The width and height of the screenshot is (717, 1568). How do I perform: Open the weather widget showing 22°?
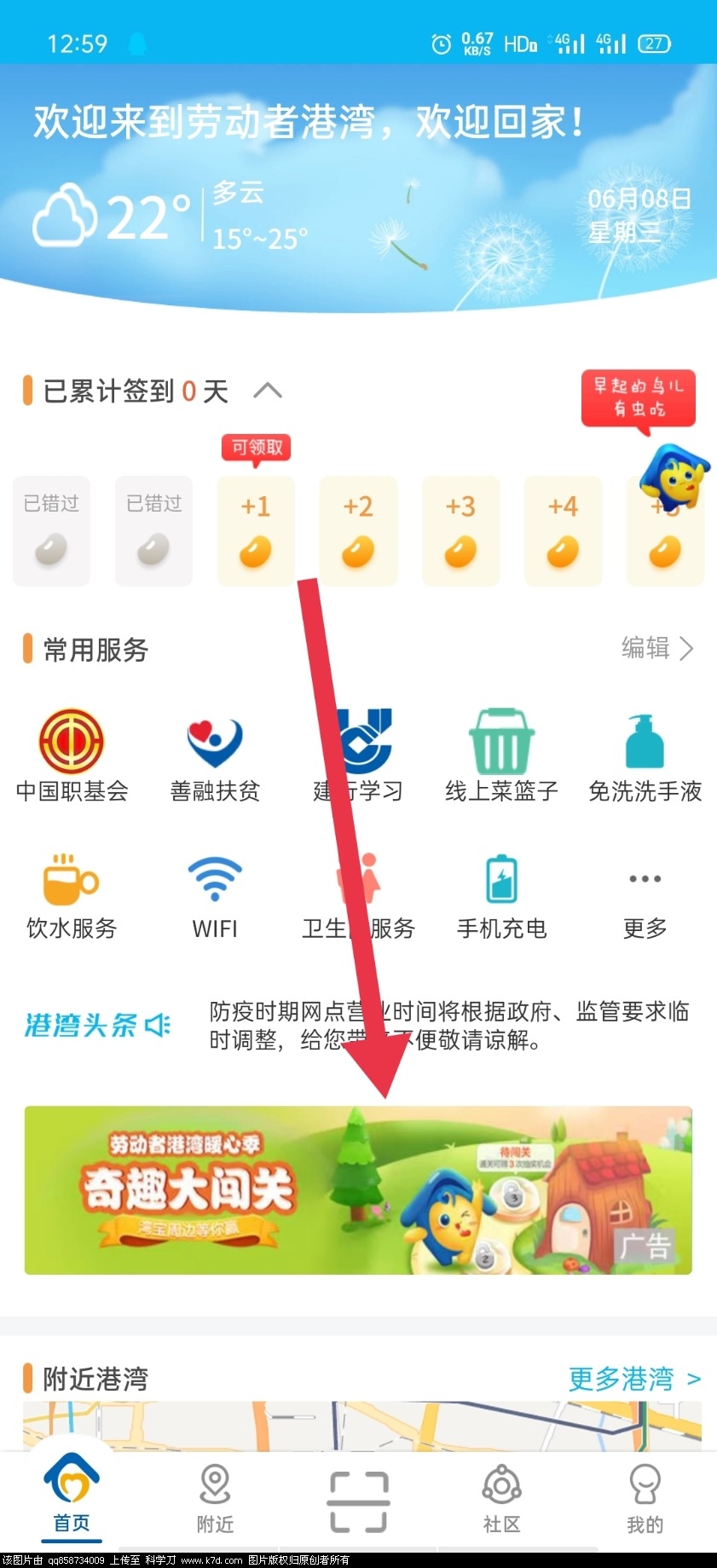click(111, 217)
